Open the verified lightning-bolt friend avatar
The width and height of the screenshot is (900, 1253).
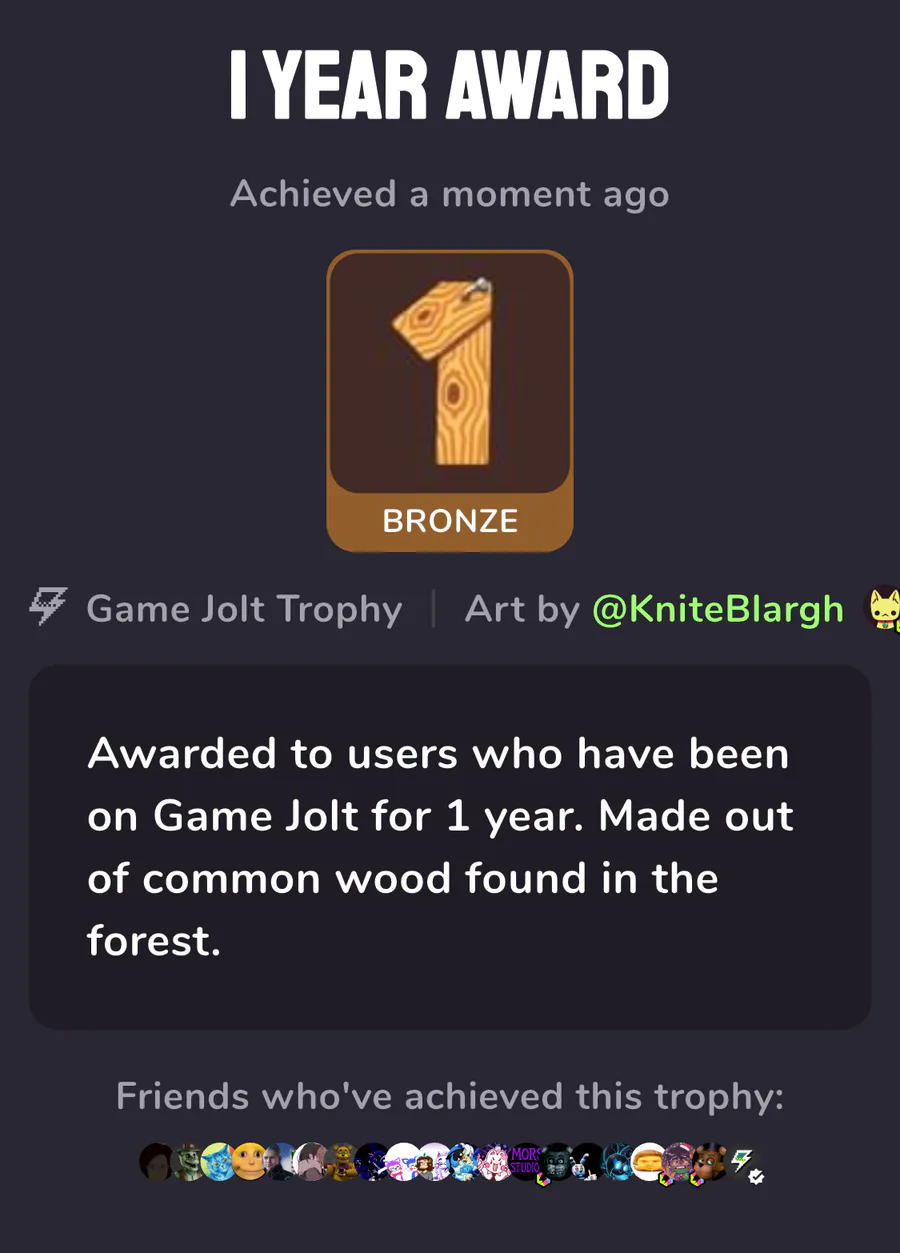[x=743, y=1162]
